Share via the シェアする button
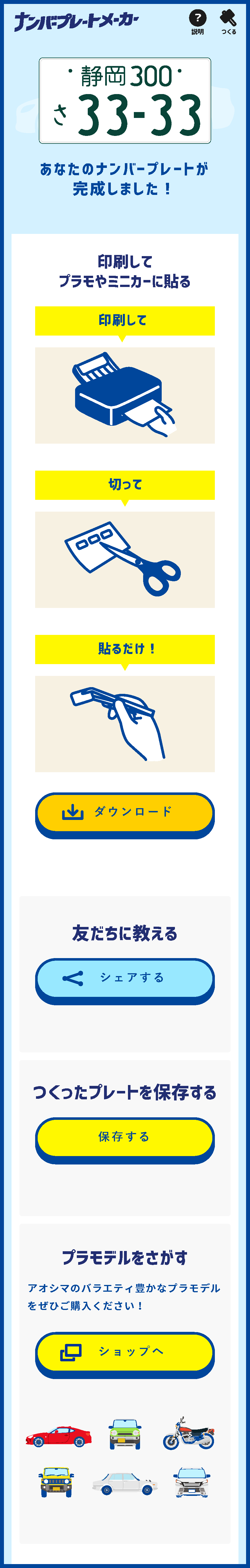This screenshot has height=1568, width=250. 124,979
